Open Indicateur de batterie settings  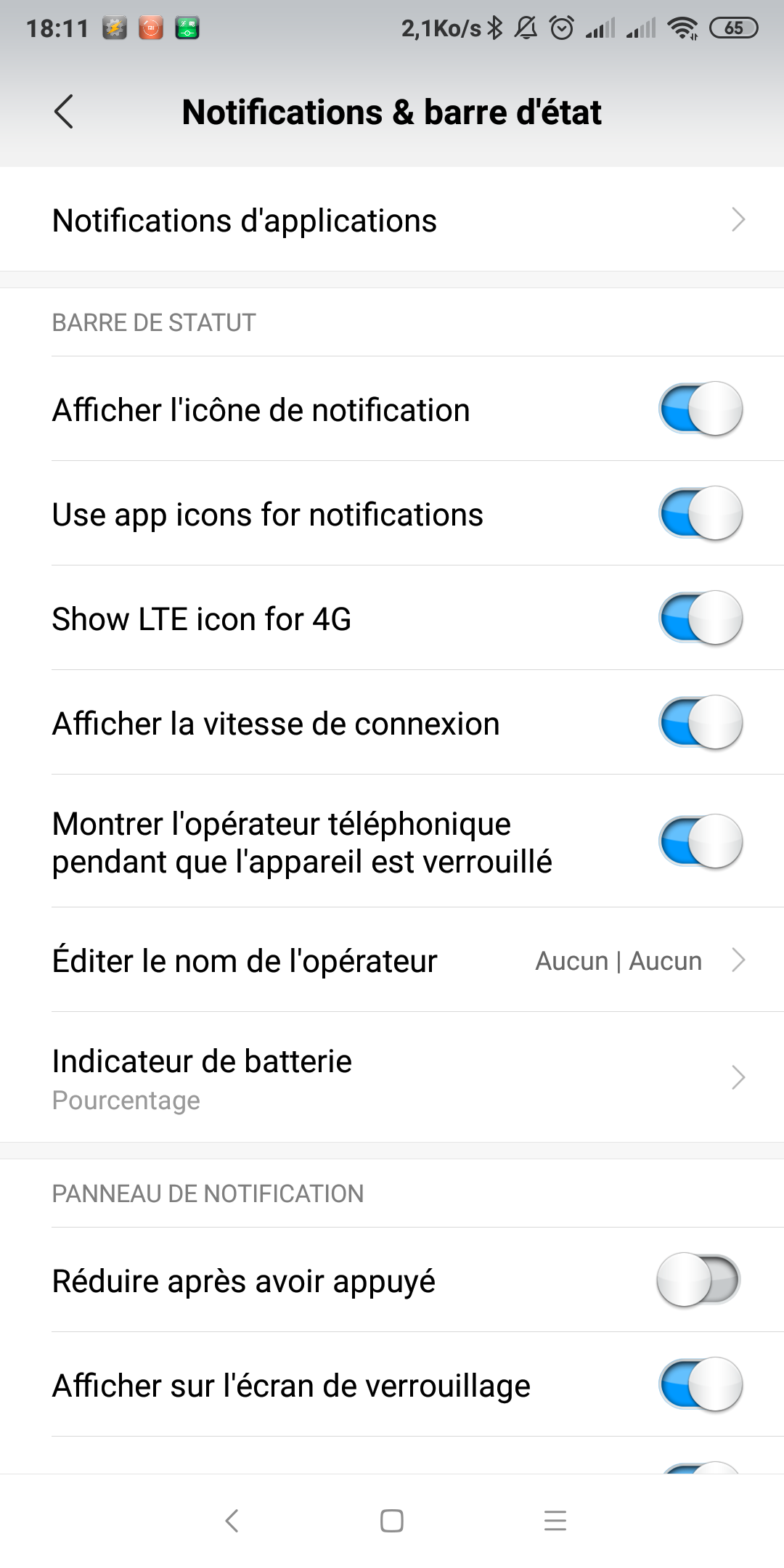coord(392,1077)
